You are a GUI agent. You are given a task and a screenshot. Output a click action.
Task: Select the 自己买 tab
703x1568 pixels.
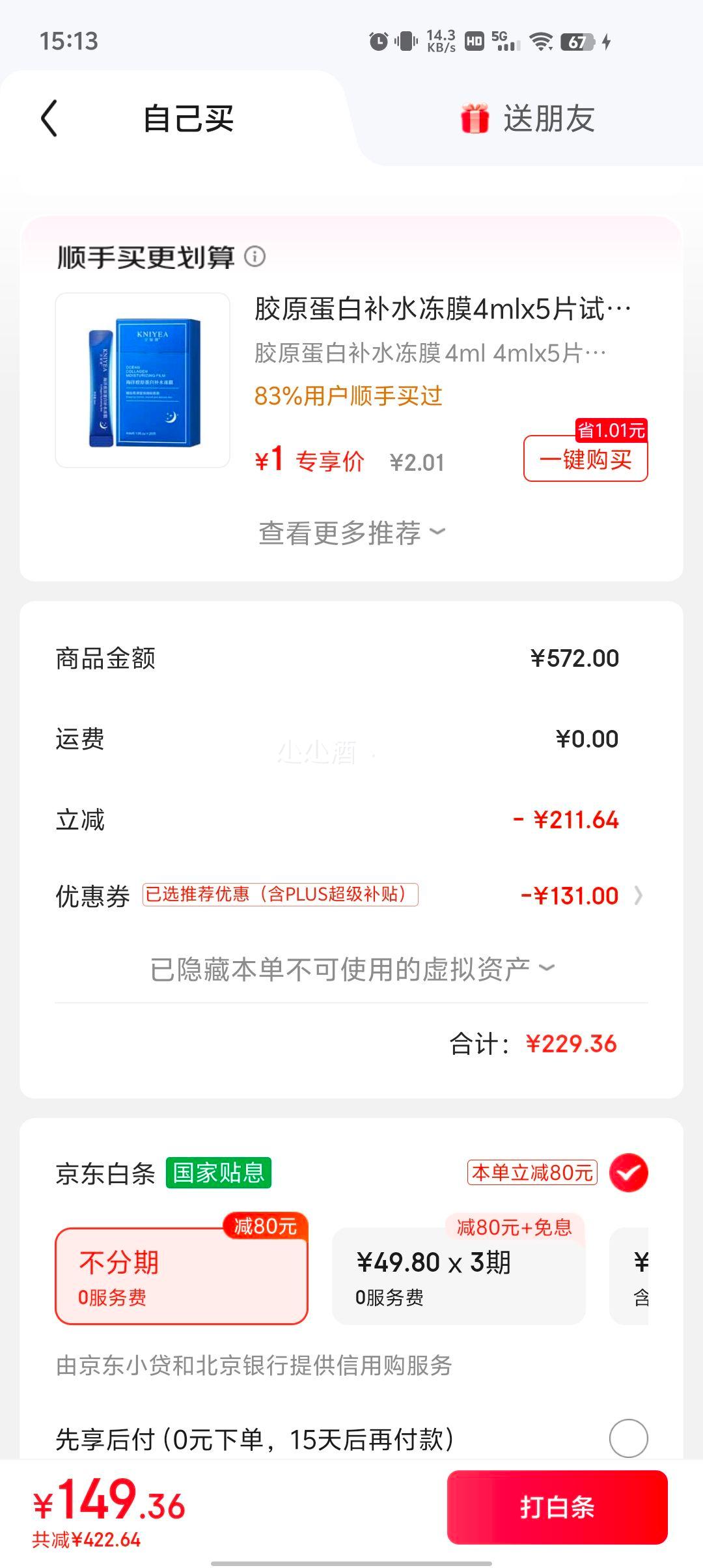[188, 119]
